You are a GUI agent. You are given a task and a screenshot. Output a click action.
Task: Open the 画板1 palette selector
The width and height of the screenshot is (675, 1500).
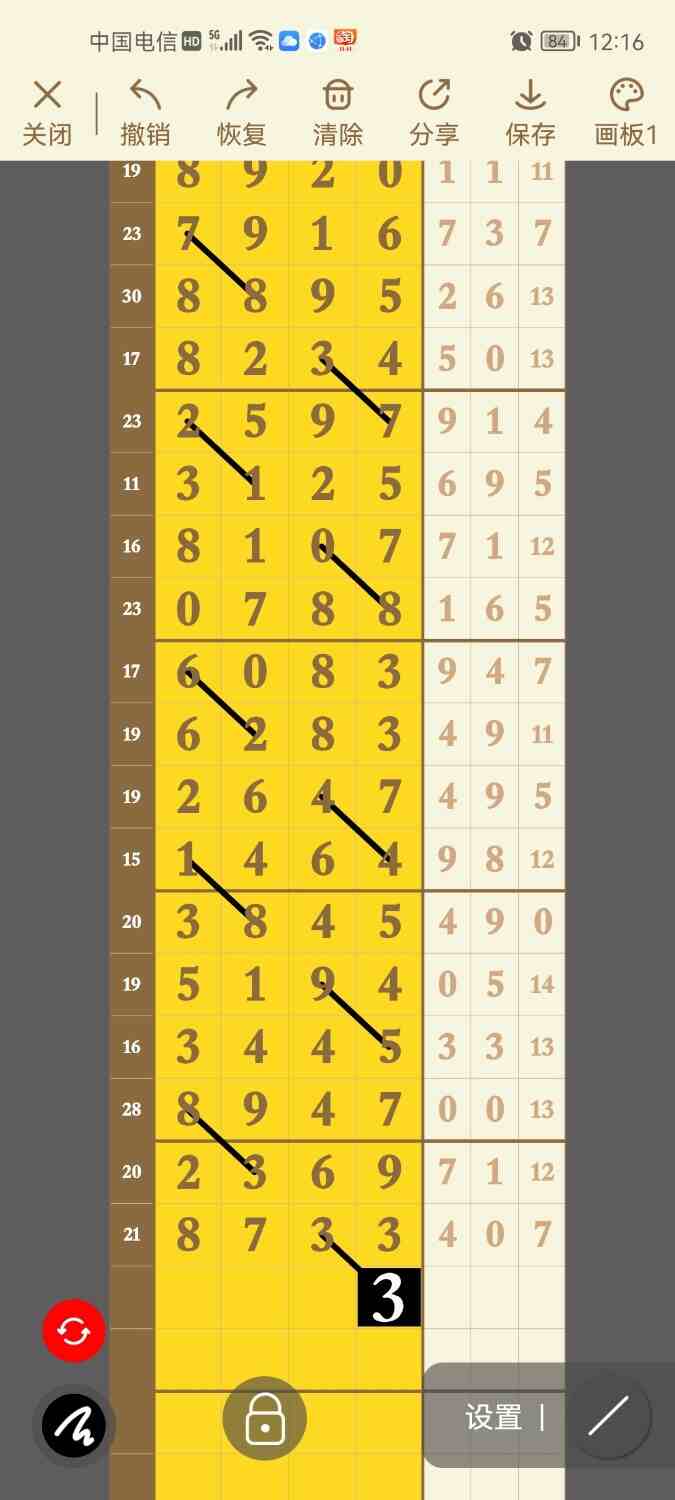coord(626,113)
